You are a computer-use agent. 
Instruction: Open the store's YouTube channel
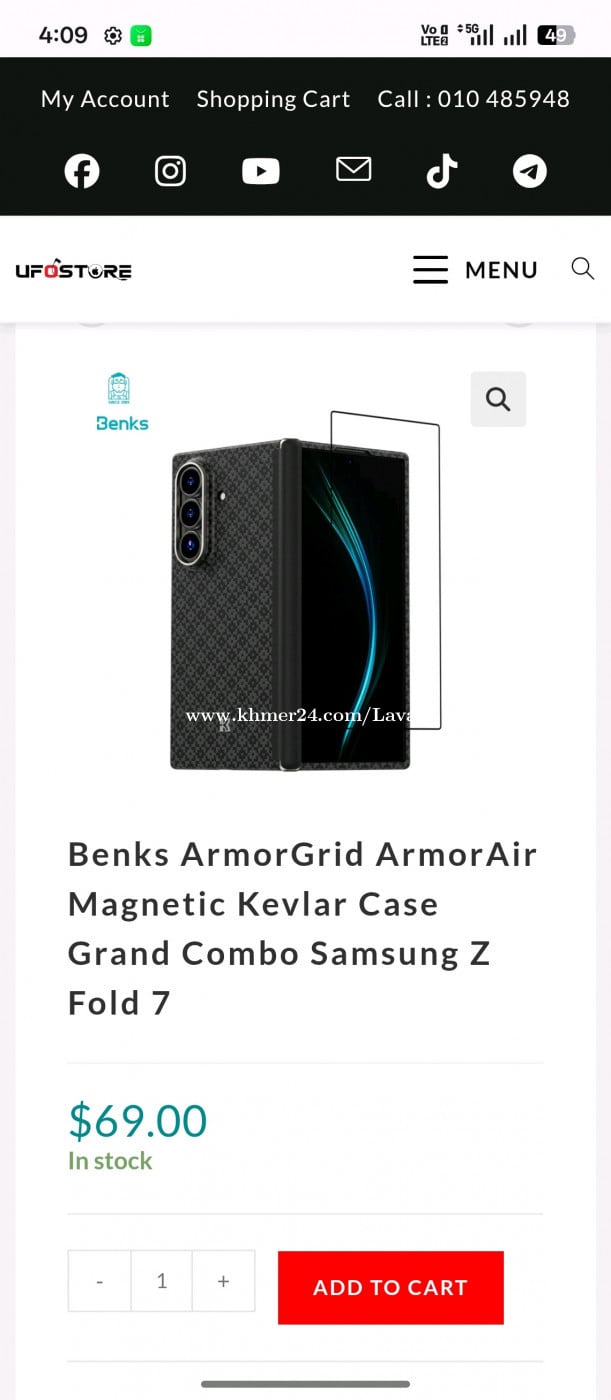260,171
